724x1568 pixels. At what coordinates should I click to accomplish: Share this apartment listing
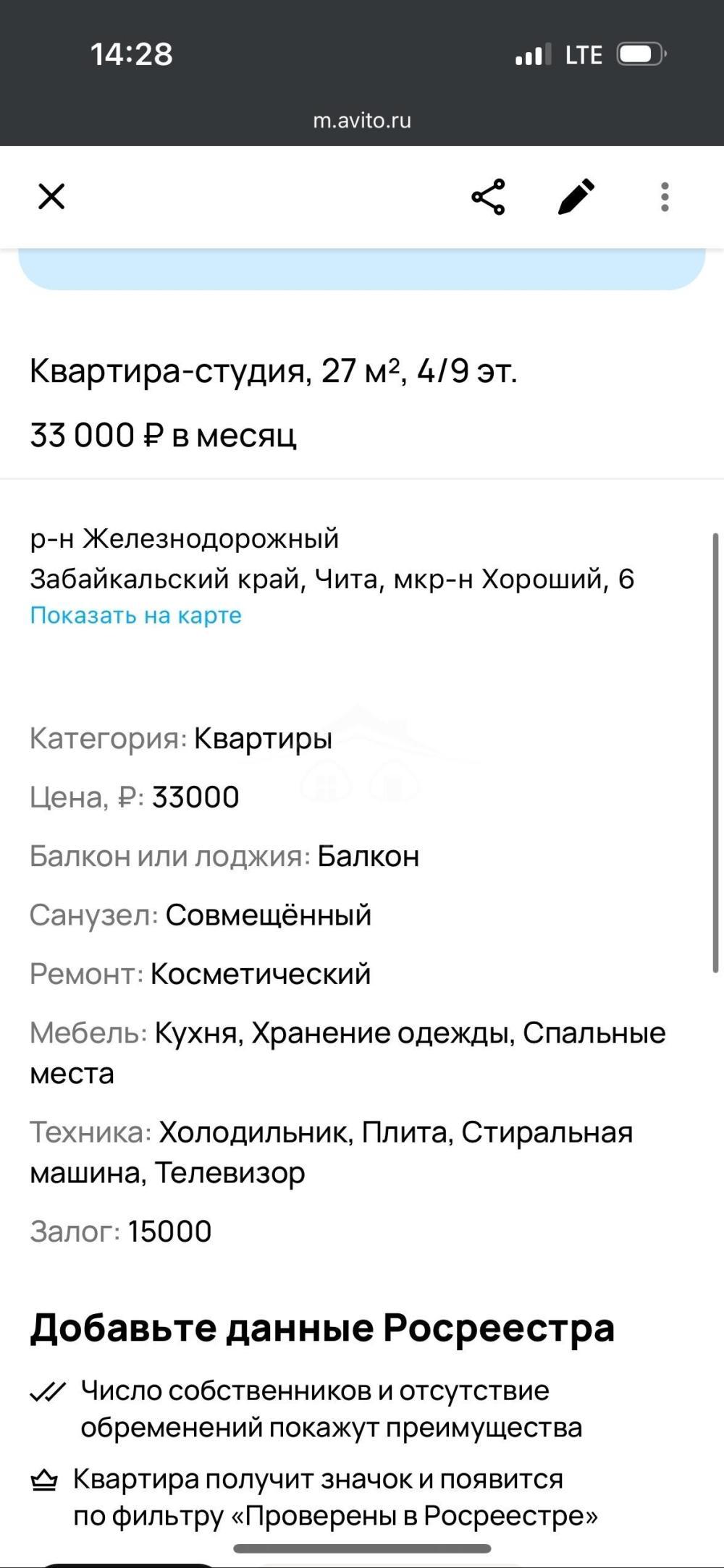488,197
